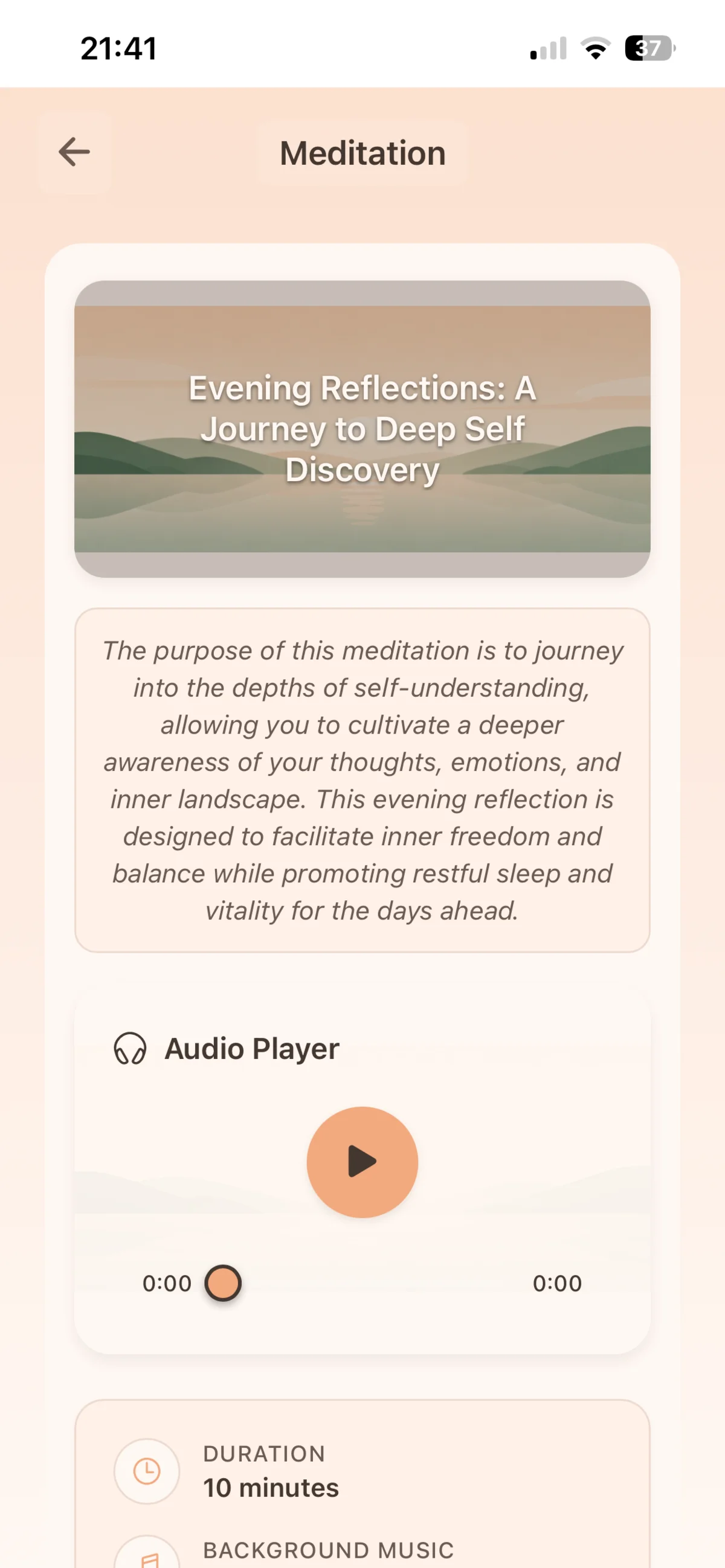
Task: Go back using the arrow icon
Action: (74, 152)
